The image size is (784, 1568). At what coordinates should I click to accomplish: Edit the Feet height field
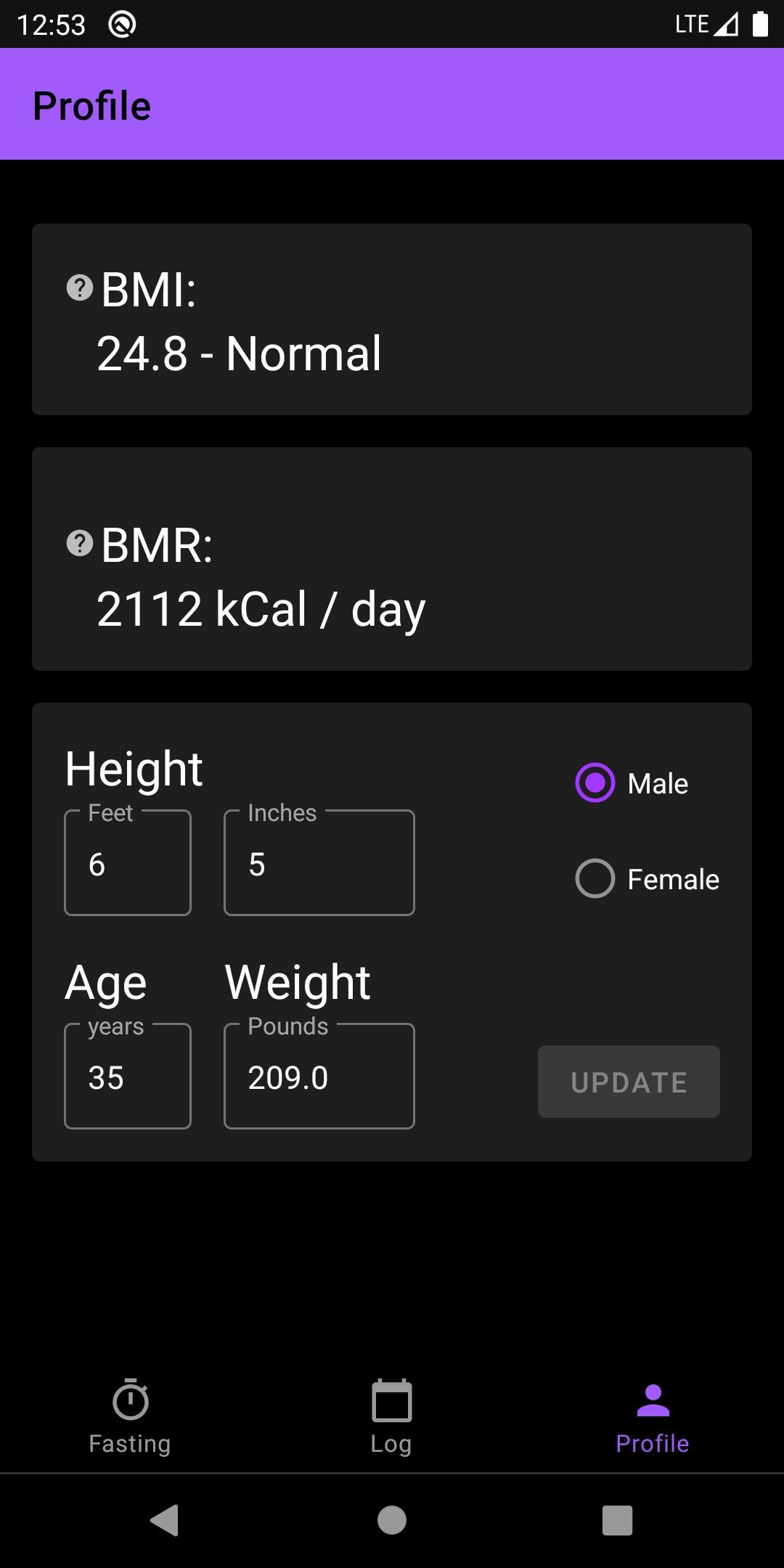128,863
